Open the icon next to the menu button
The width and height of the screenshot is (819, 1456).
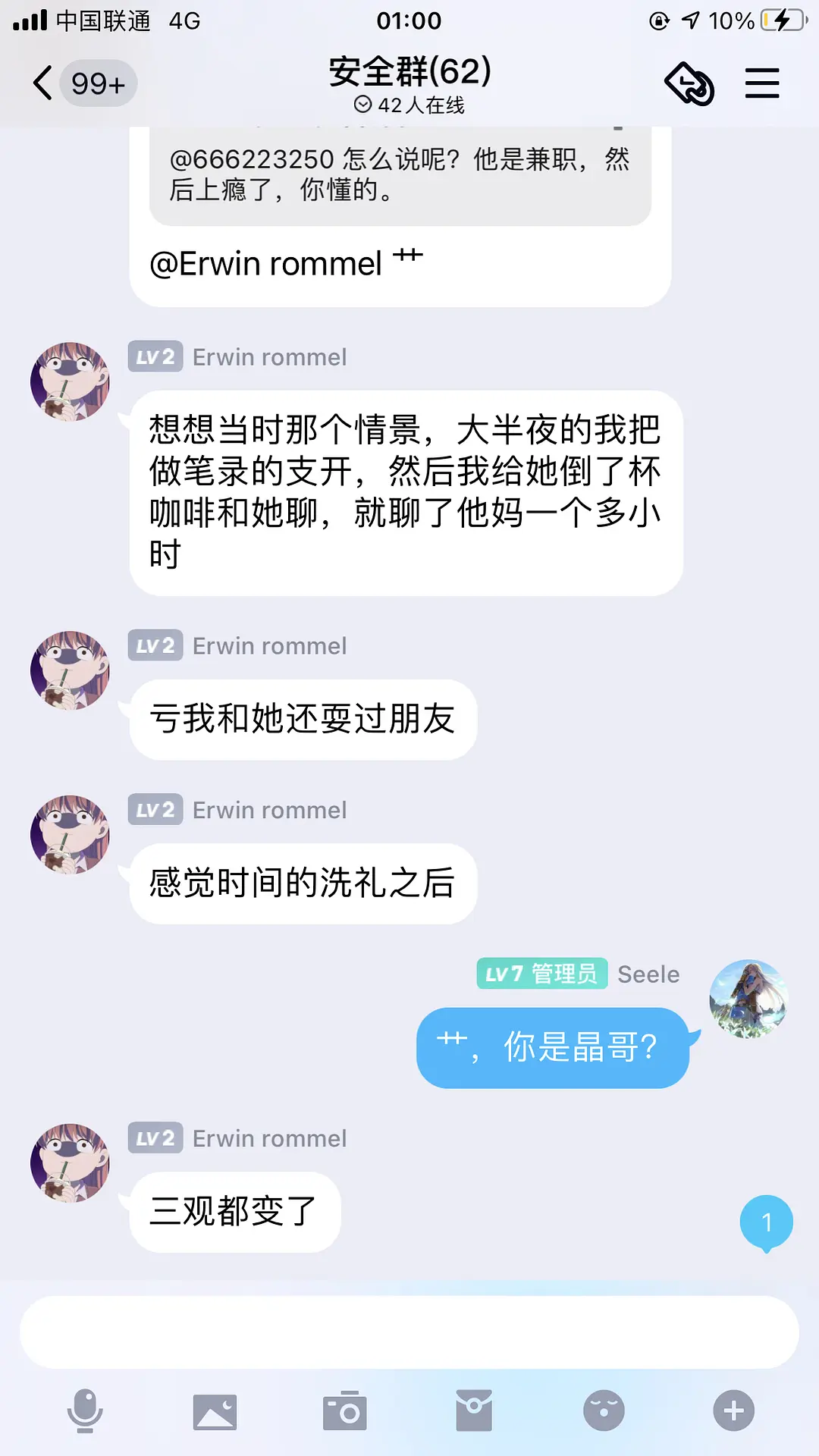689,83
